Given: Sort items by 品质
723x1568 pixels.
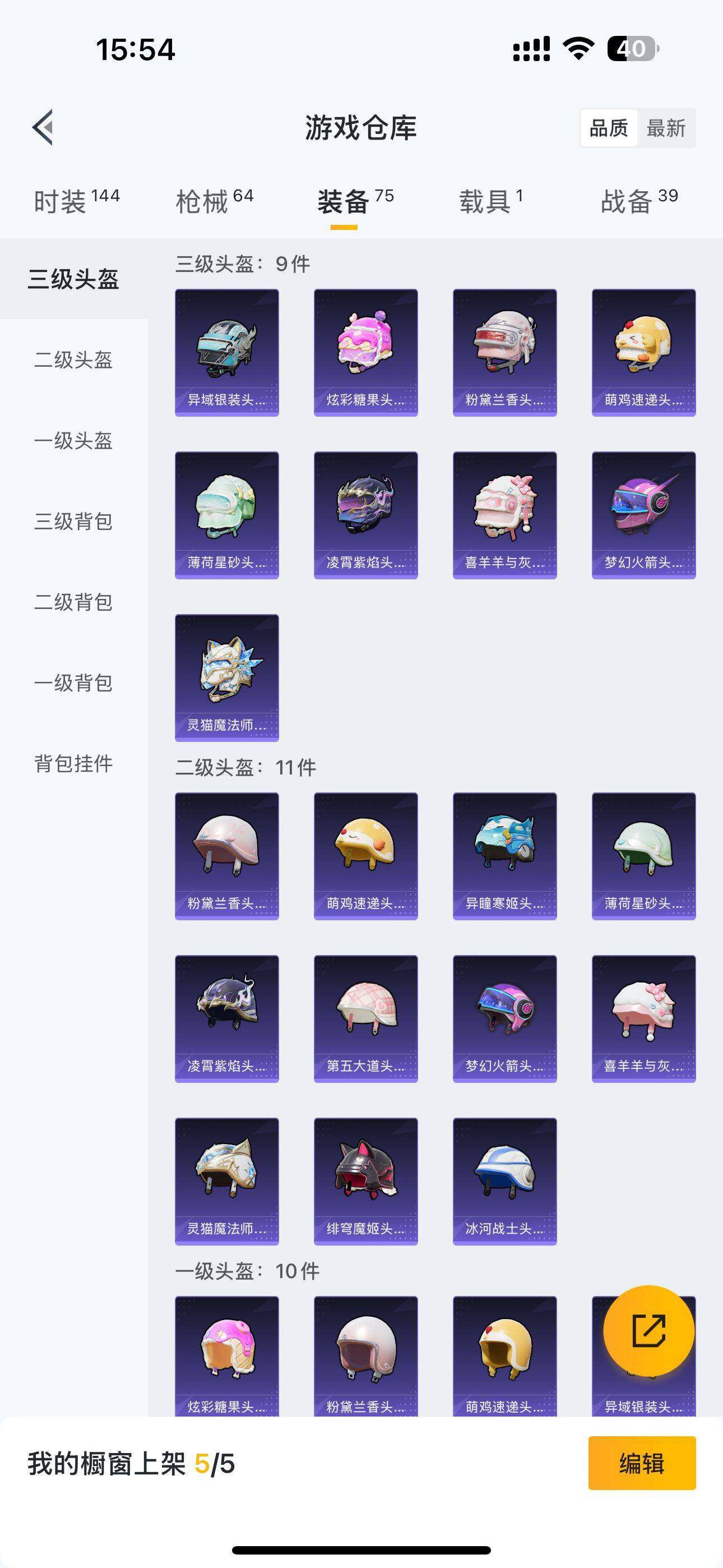Looking at the screenshot, I should tap(609, 128).
